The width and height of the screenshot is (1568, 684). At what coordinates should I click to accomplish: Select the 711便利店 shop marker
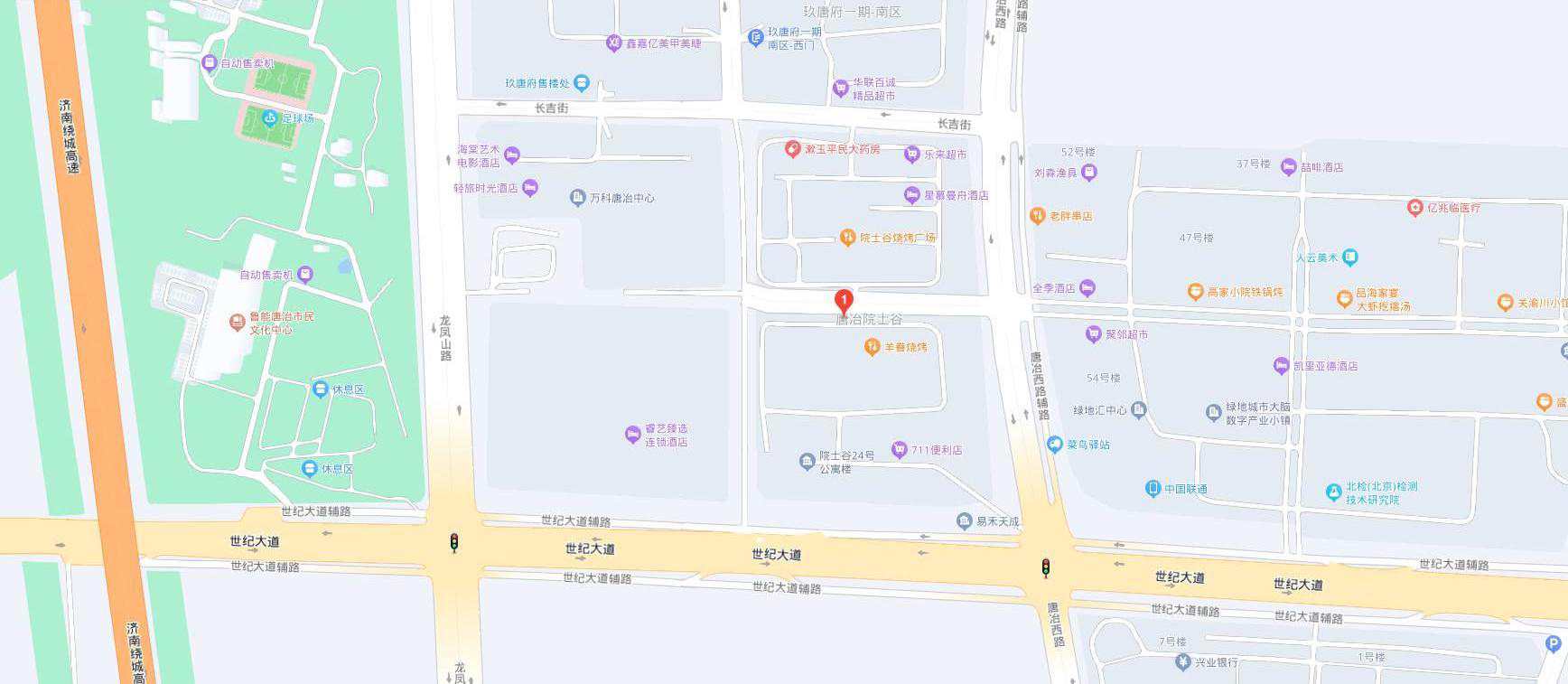(x=899, y=449)
